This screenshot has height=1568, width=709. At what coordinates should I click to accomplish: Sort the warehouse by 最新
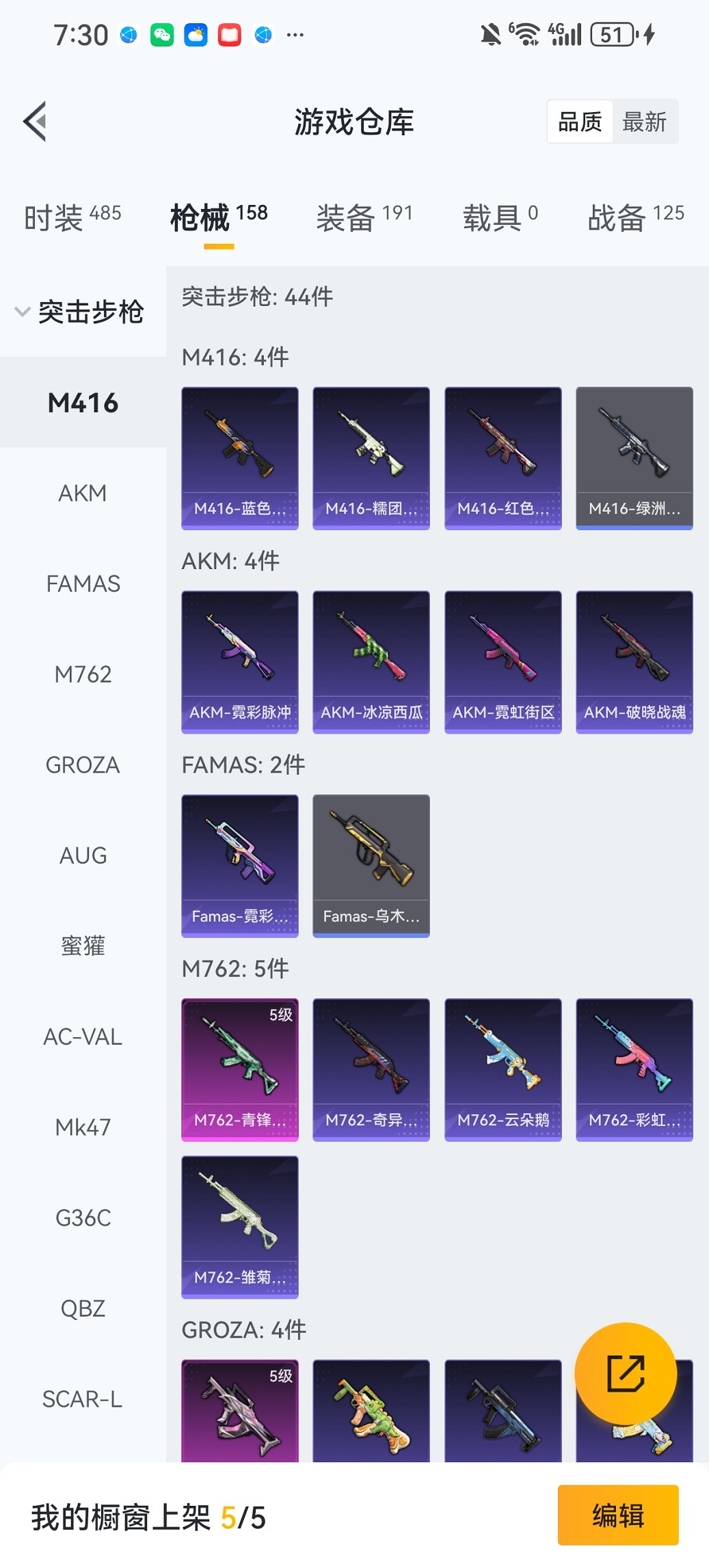point(644,122)
